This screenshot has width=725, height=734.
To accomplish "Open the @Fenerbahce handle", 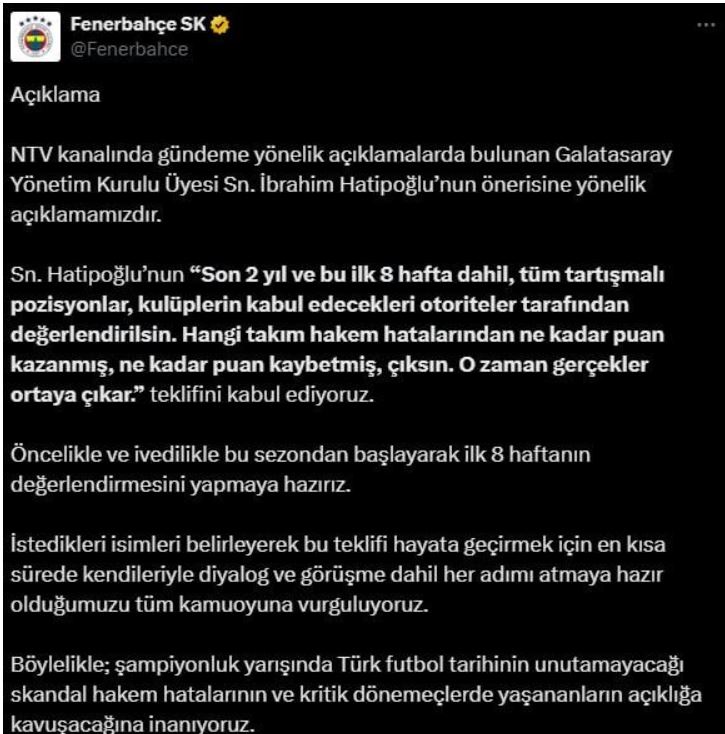I will (129, 48).
